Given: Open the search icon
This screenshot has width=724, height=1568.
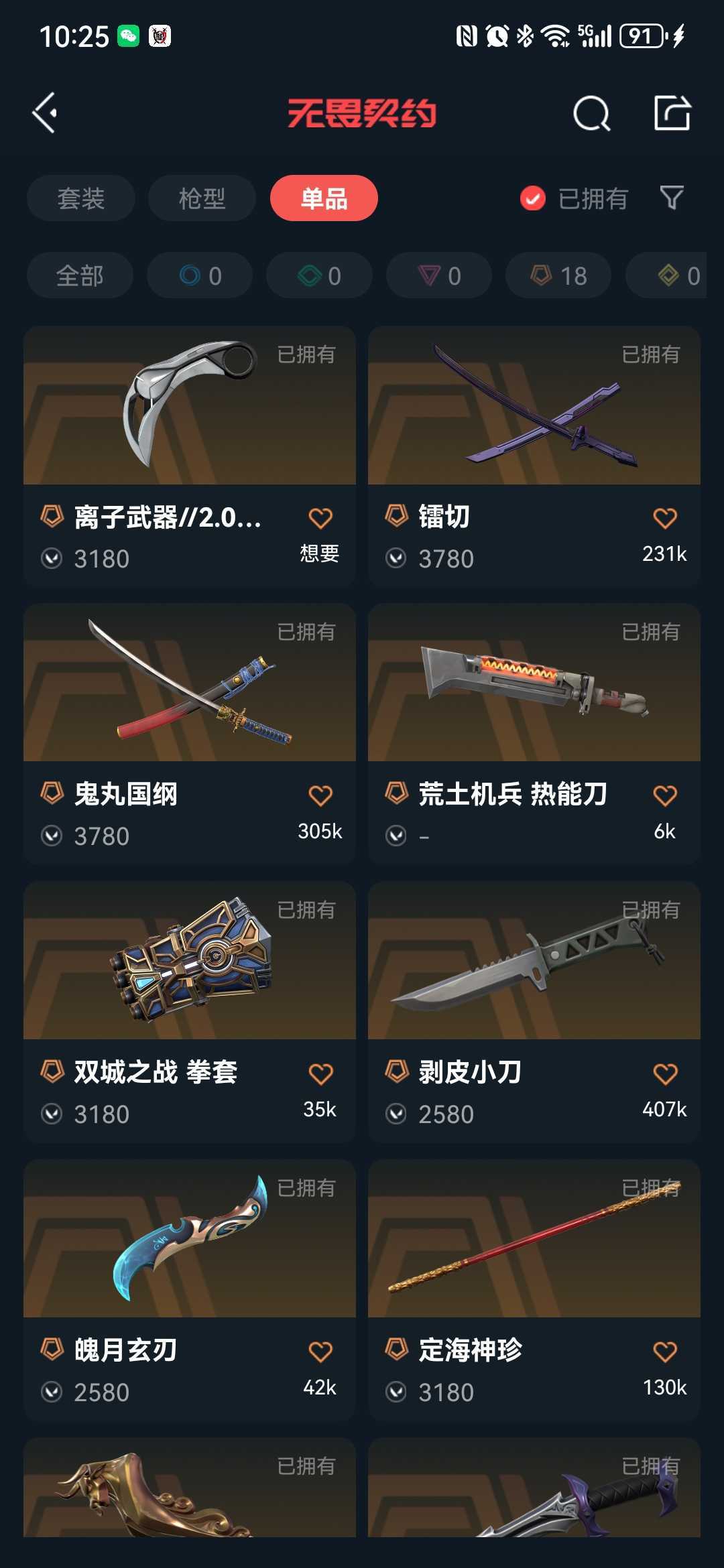Looking at the screenshot, I should click(592, 113).
